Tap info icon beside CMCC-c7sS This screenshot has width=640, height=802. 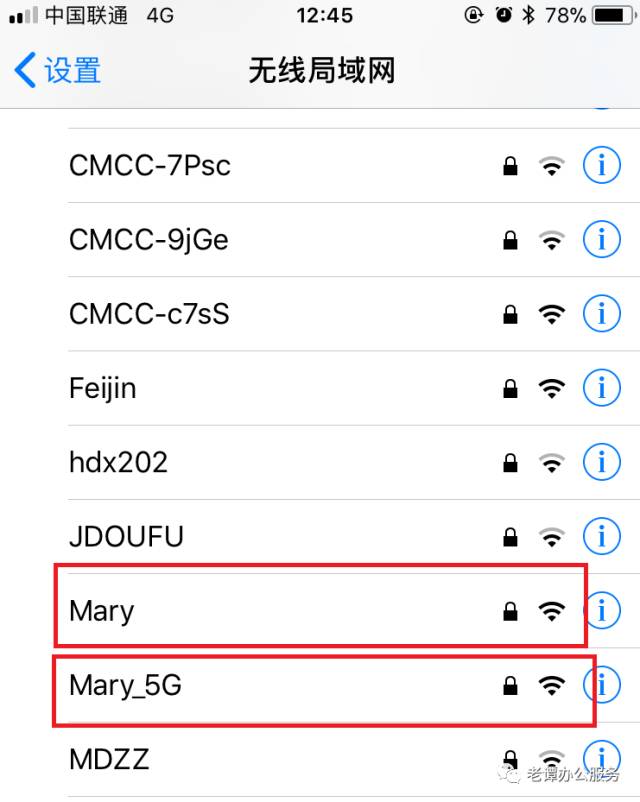point(601,314)
